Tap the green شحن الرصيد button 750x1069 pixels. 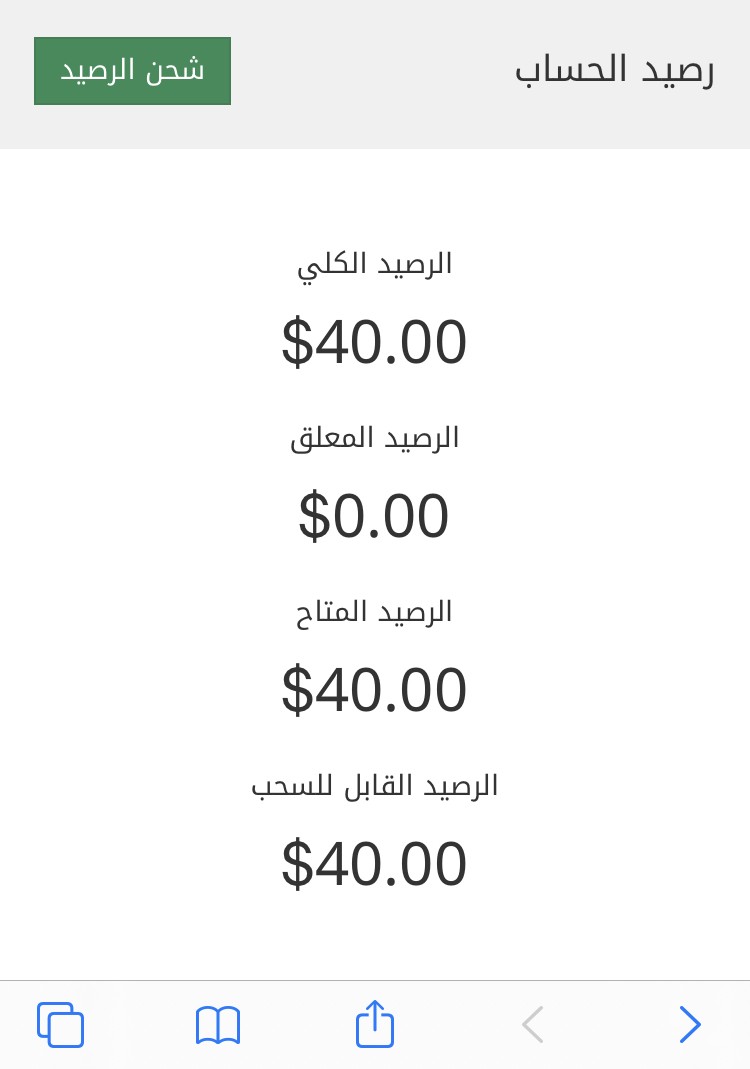tap(132, 71)
